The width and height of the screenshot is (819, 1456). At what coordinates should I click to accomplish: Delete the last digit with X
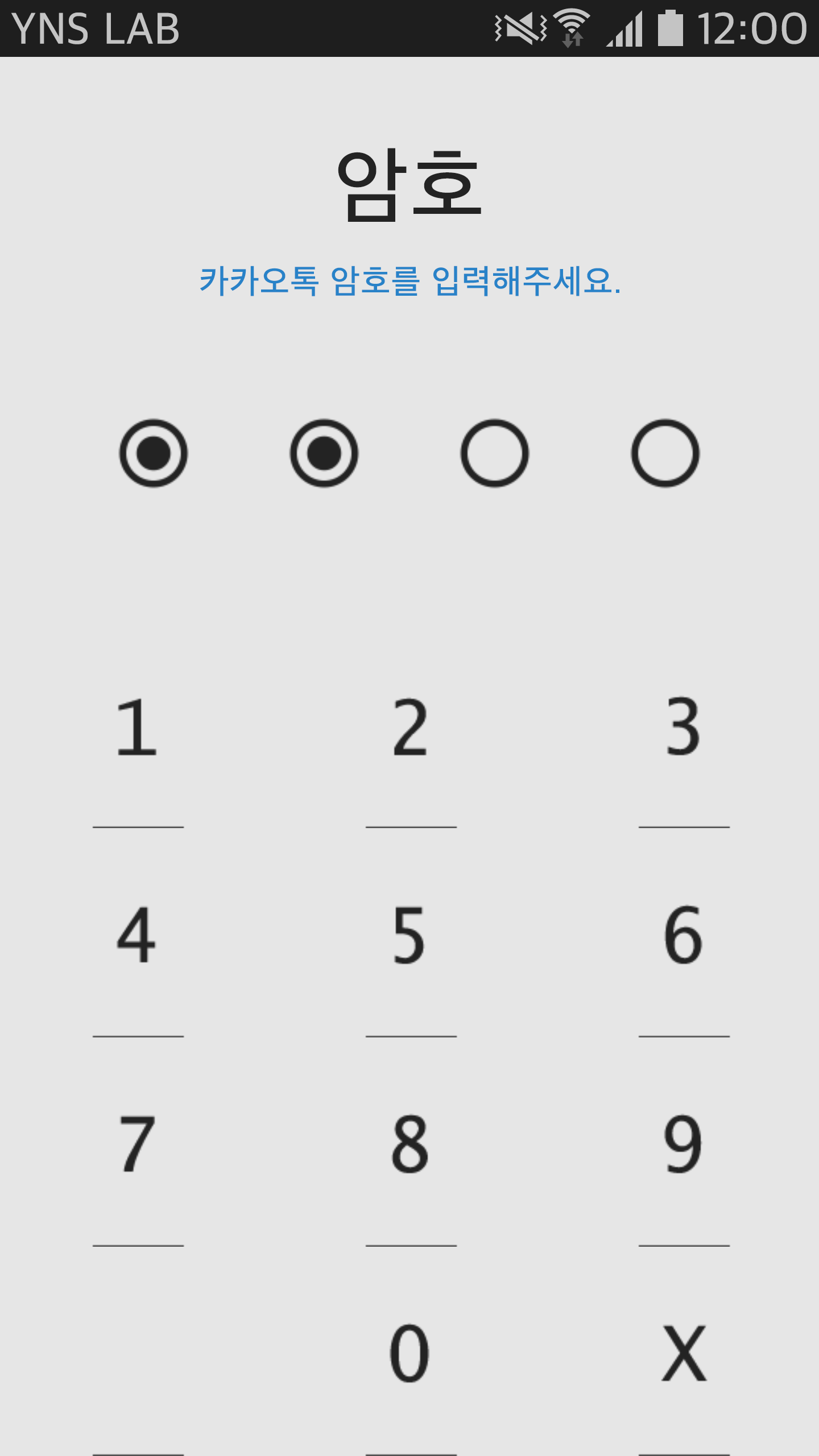point(683,1354)
